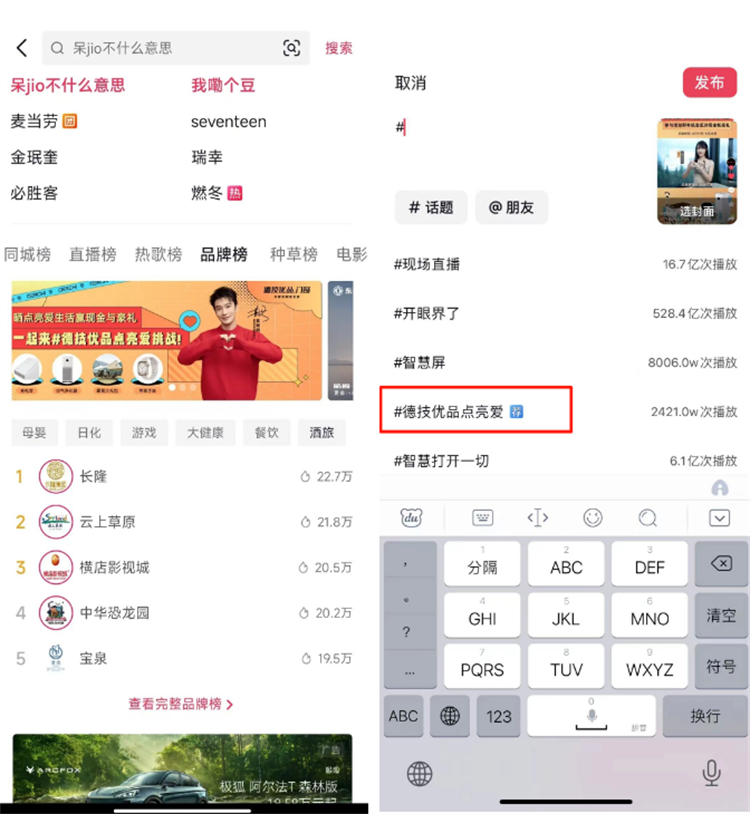Screen dimensions: 750x814
Task: Open hot search seventeen
Action: pos(229,121)
